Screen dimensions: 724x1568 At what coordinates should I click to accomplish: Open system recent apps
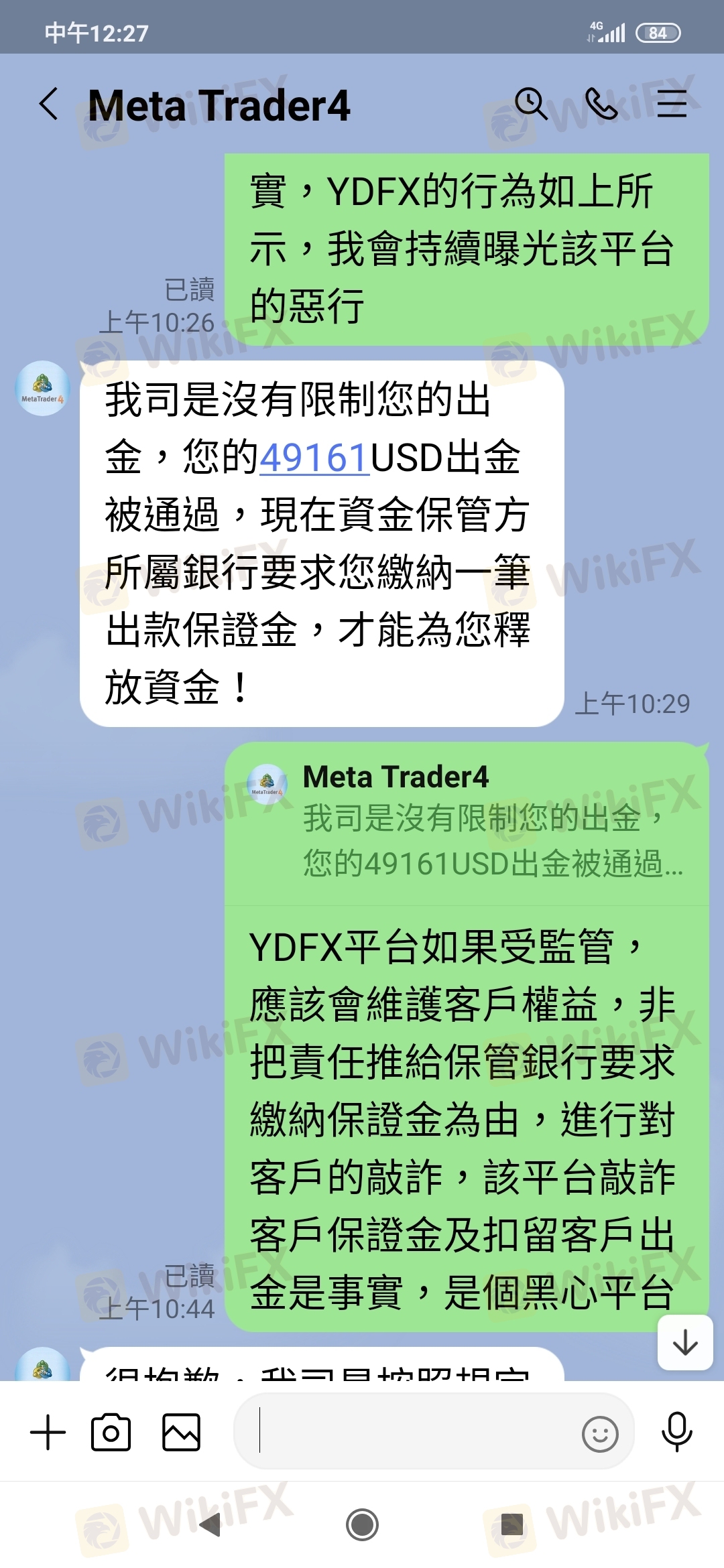tap(512, 1525)
